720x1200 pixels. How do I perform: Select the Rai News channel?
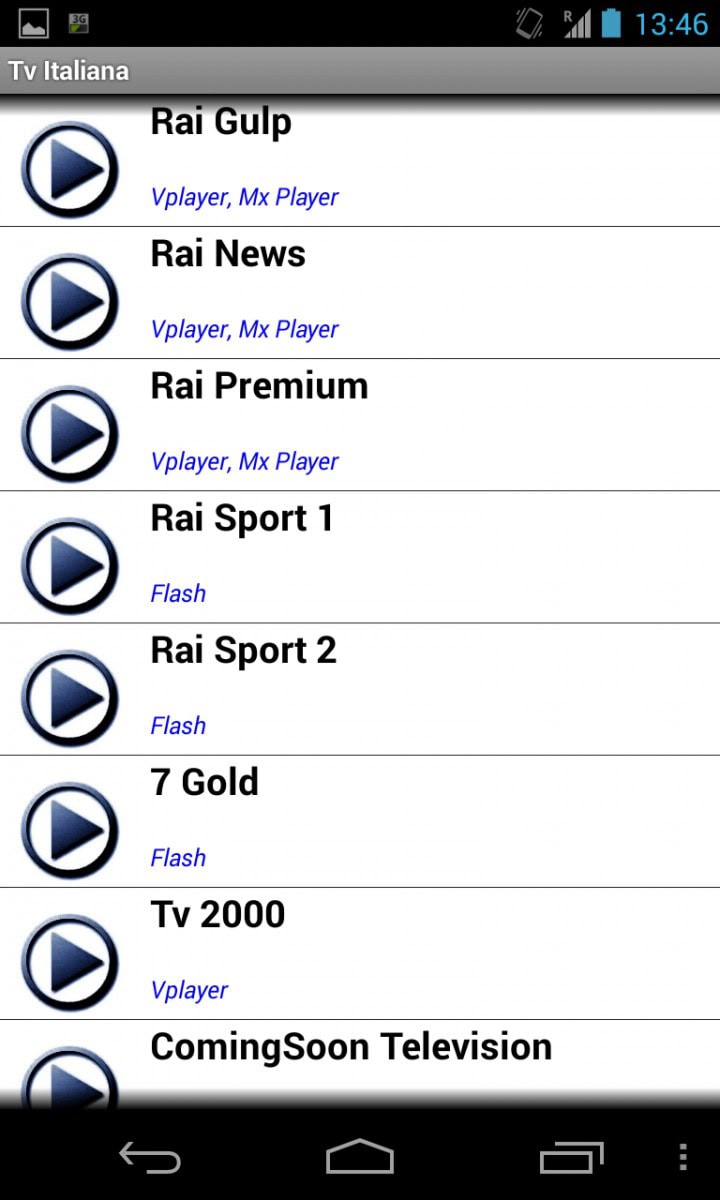(x=360, y=293)
